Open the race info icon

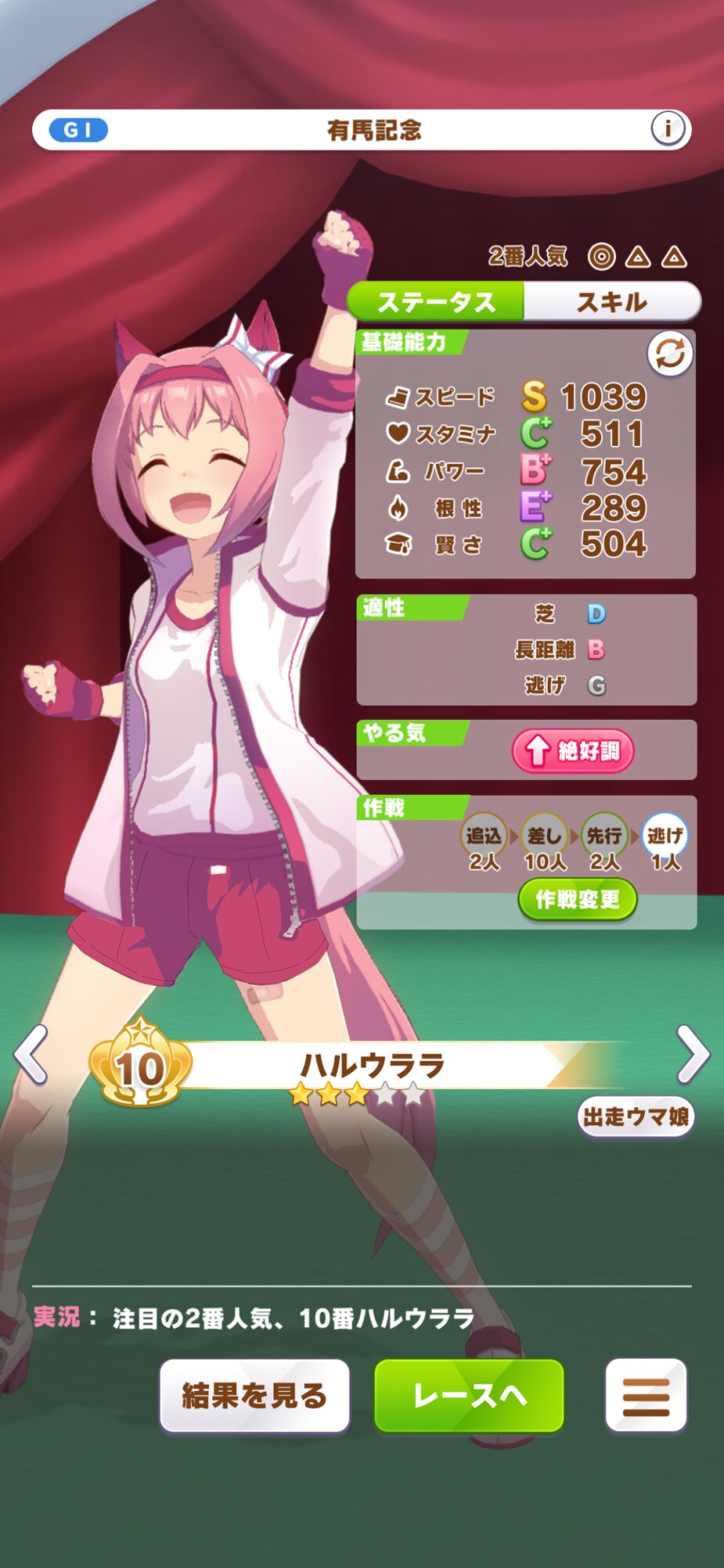point(668,129)
